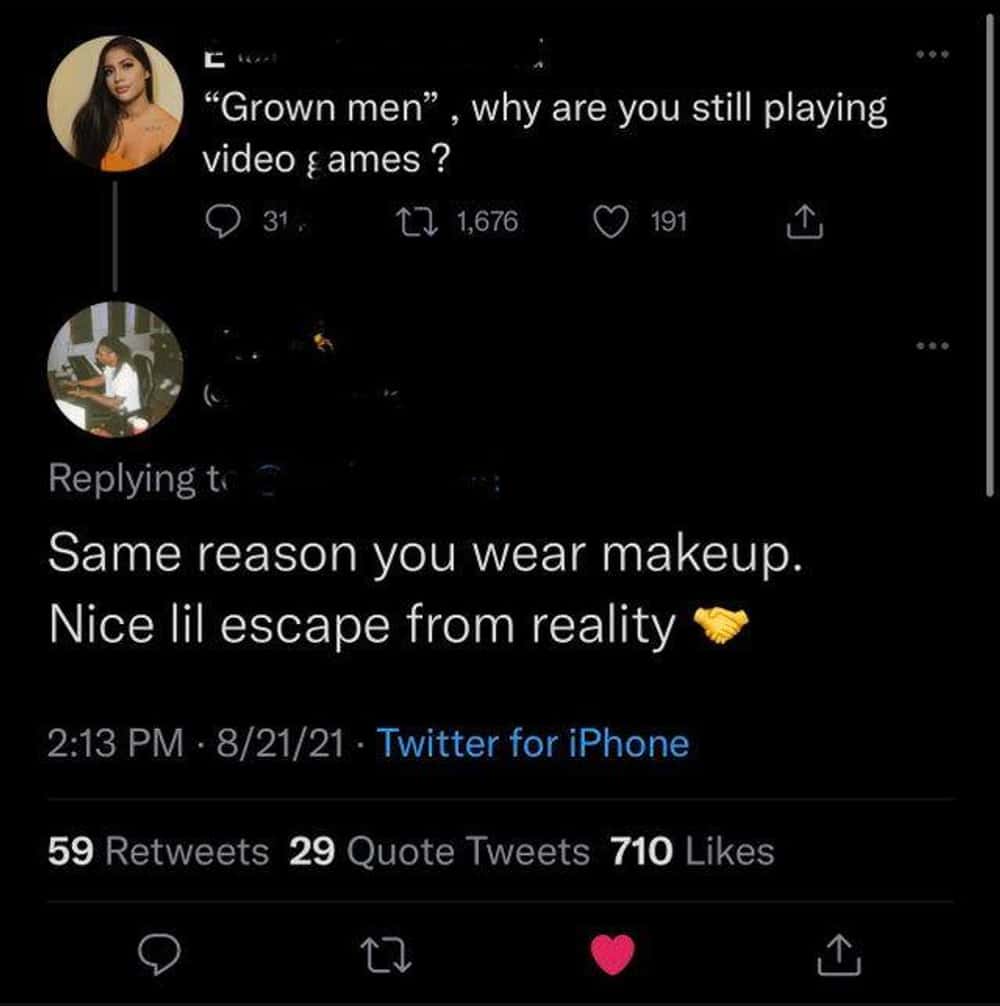Viewport: 1000px width, 1006px height.
Task: Open overflow menu on the "Grown men" tweet
Action: [x=931, y=56]
